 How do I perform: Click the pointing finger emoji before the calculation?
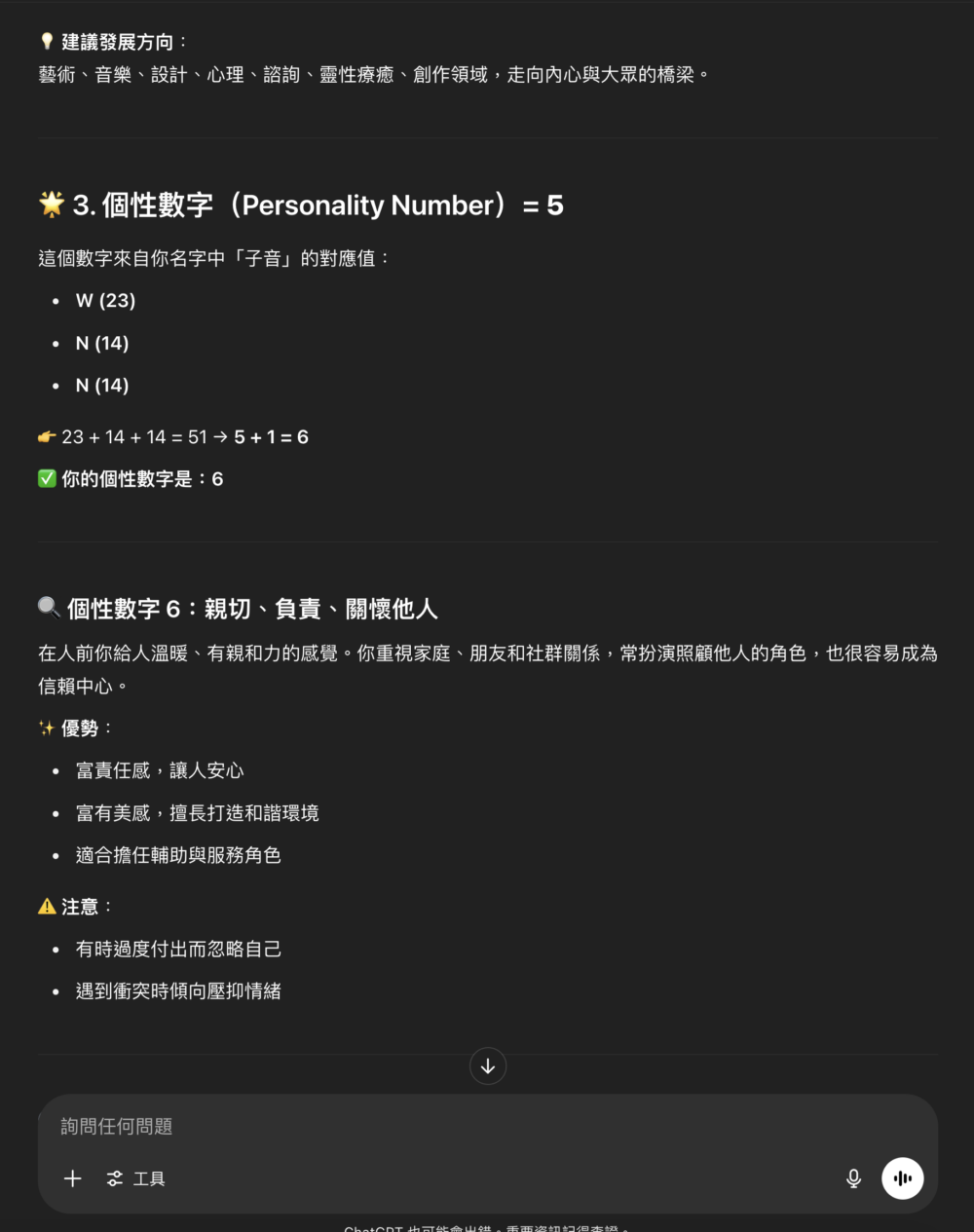point(46,436)
